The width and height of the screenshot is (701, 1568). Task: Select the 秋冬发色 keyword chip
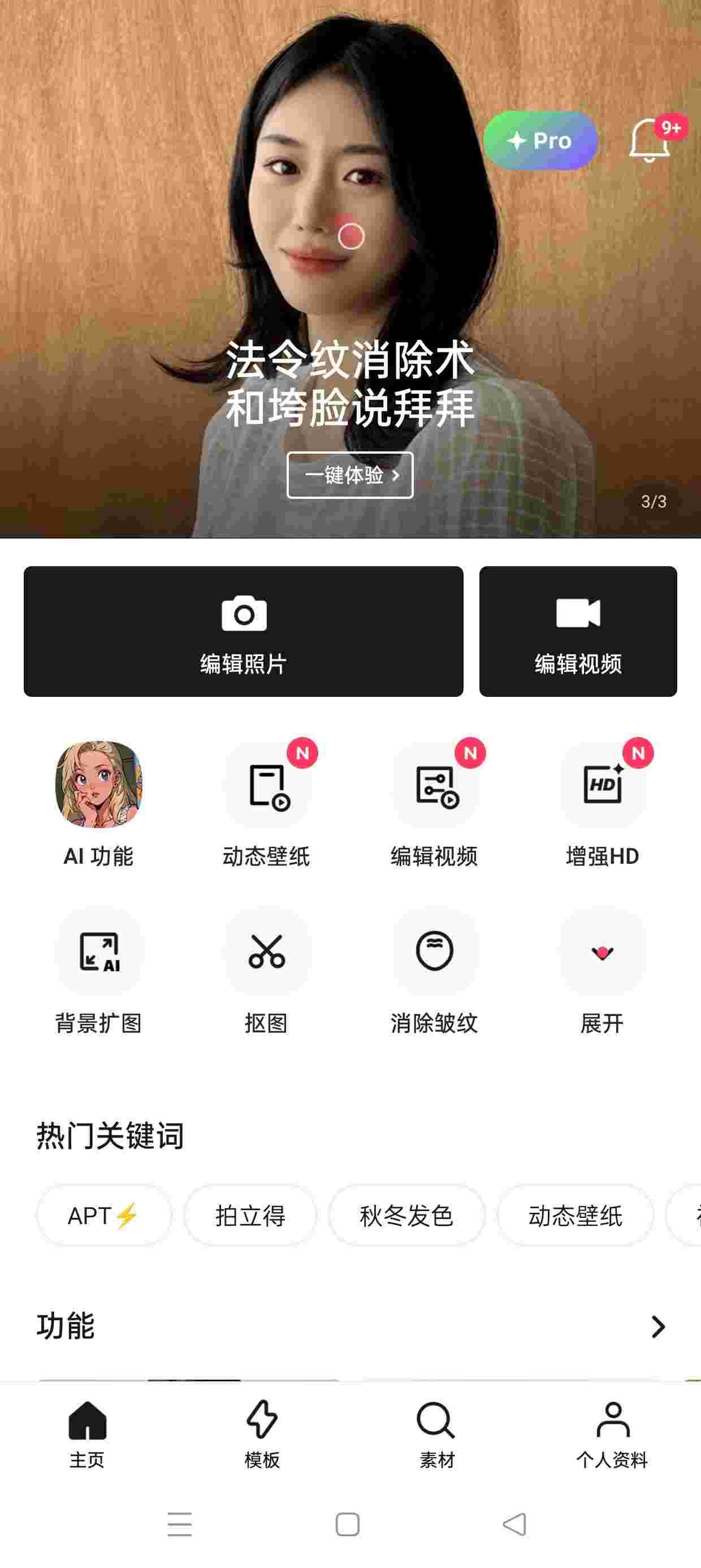pyautogui.click(x=406, y=1216)
